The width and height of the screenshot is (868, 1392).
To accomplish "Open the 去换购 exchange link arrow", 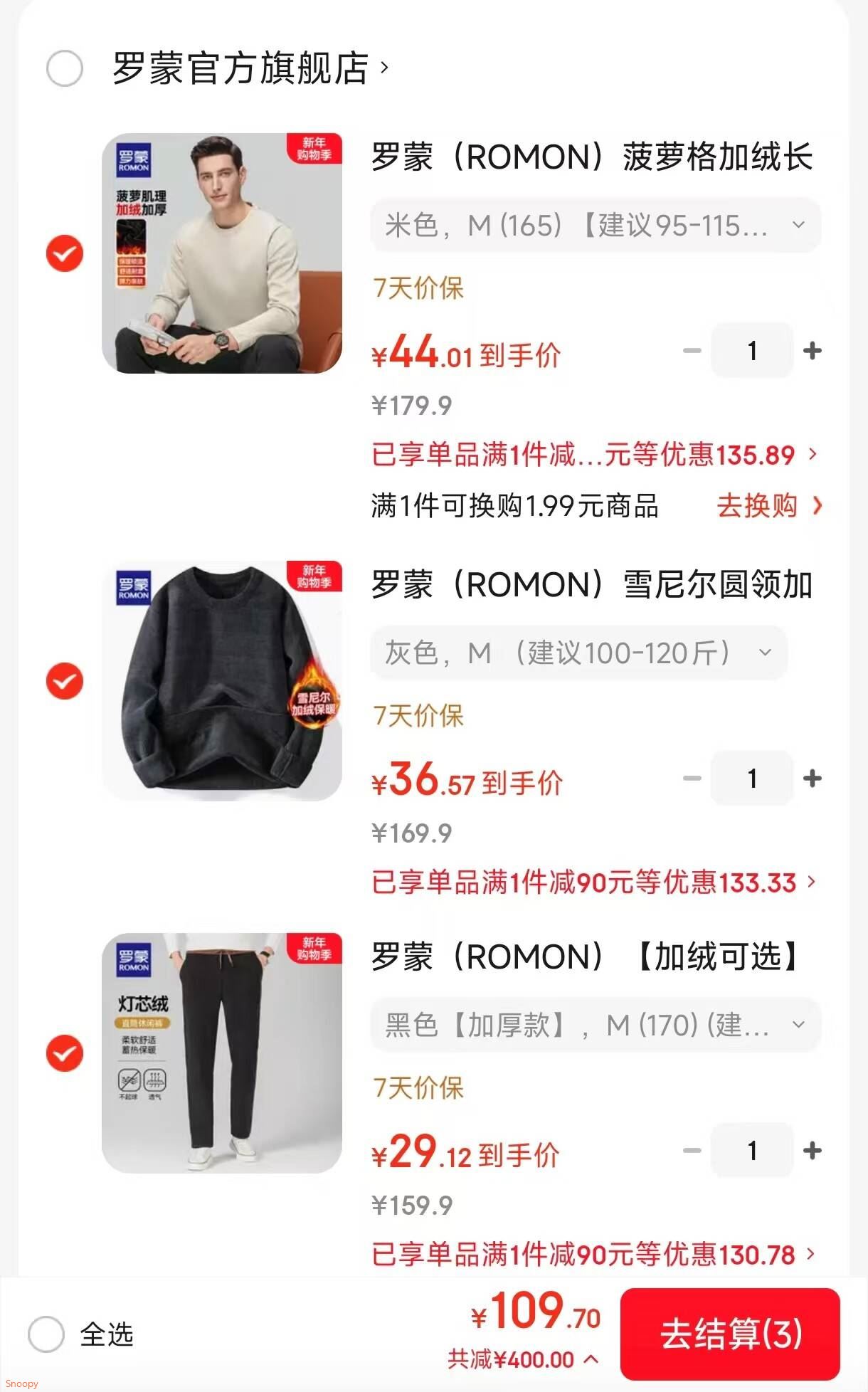I will (817, 505).
